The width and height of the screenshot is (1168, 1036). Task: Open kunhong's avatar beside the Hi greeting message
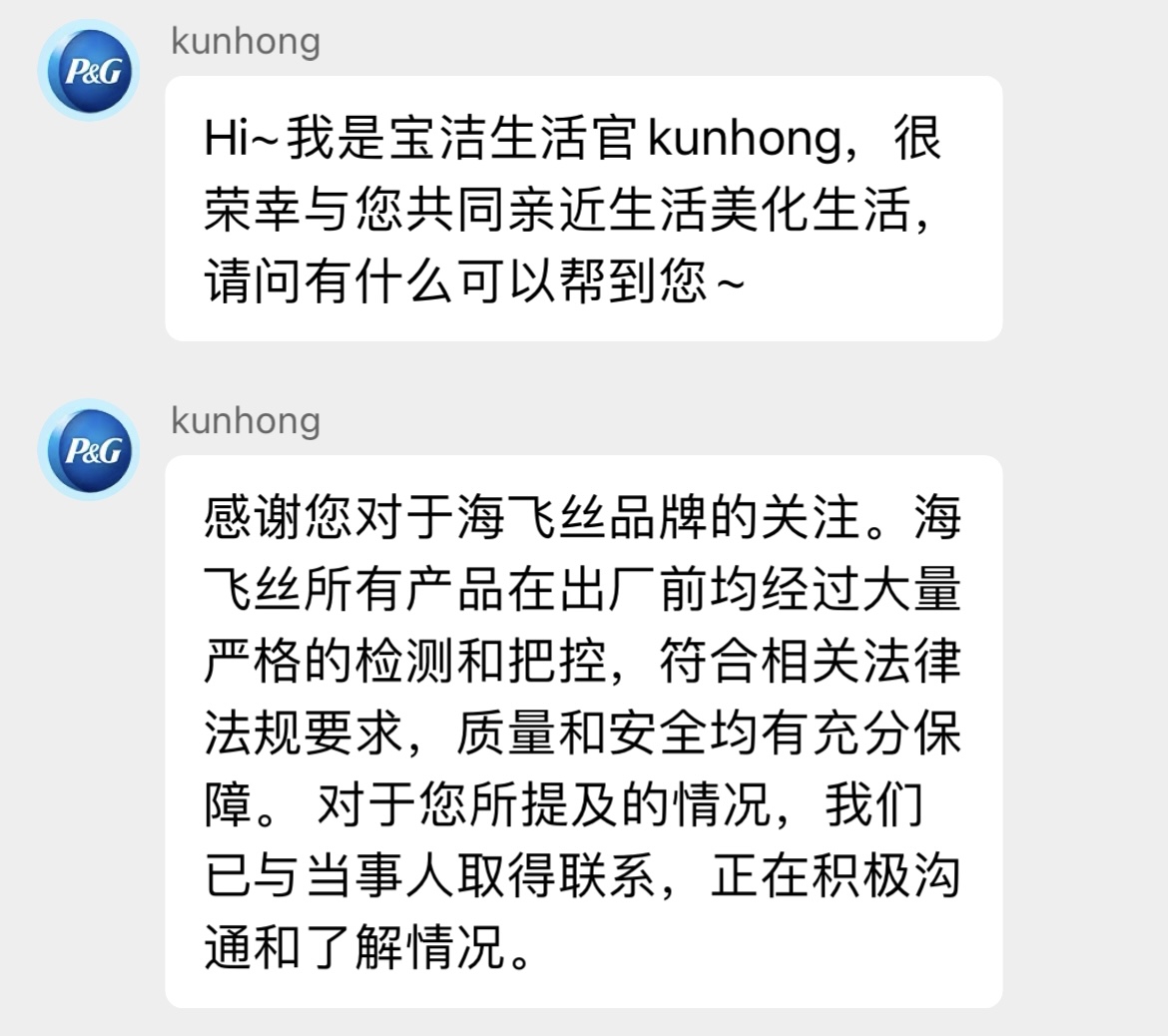coord(89,71)
